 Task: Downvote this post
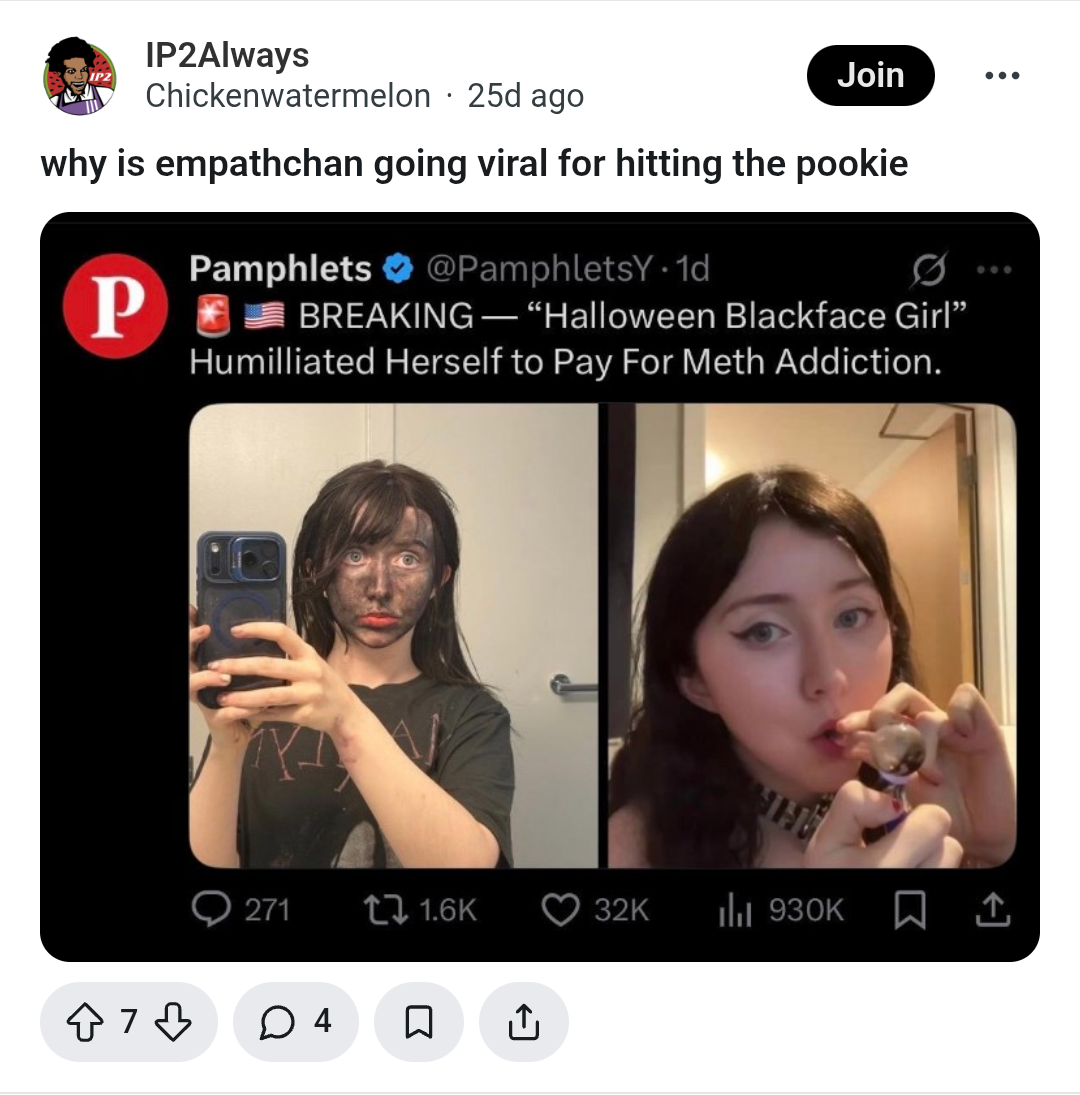point(174,1021)
